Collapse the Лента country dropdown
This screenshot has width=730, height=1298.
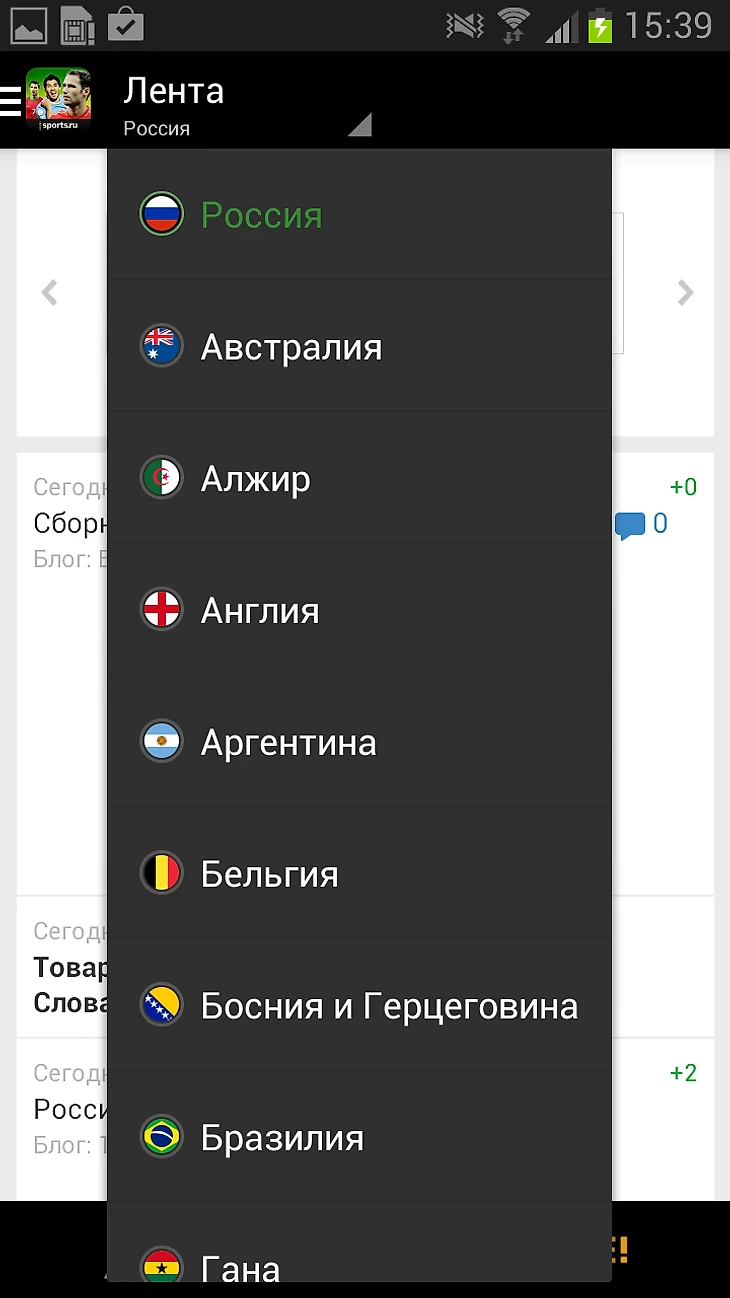point(247,106)
